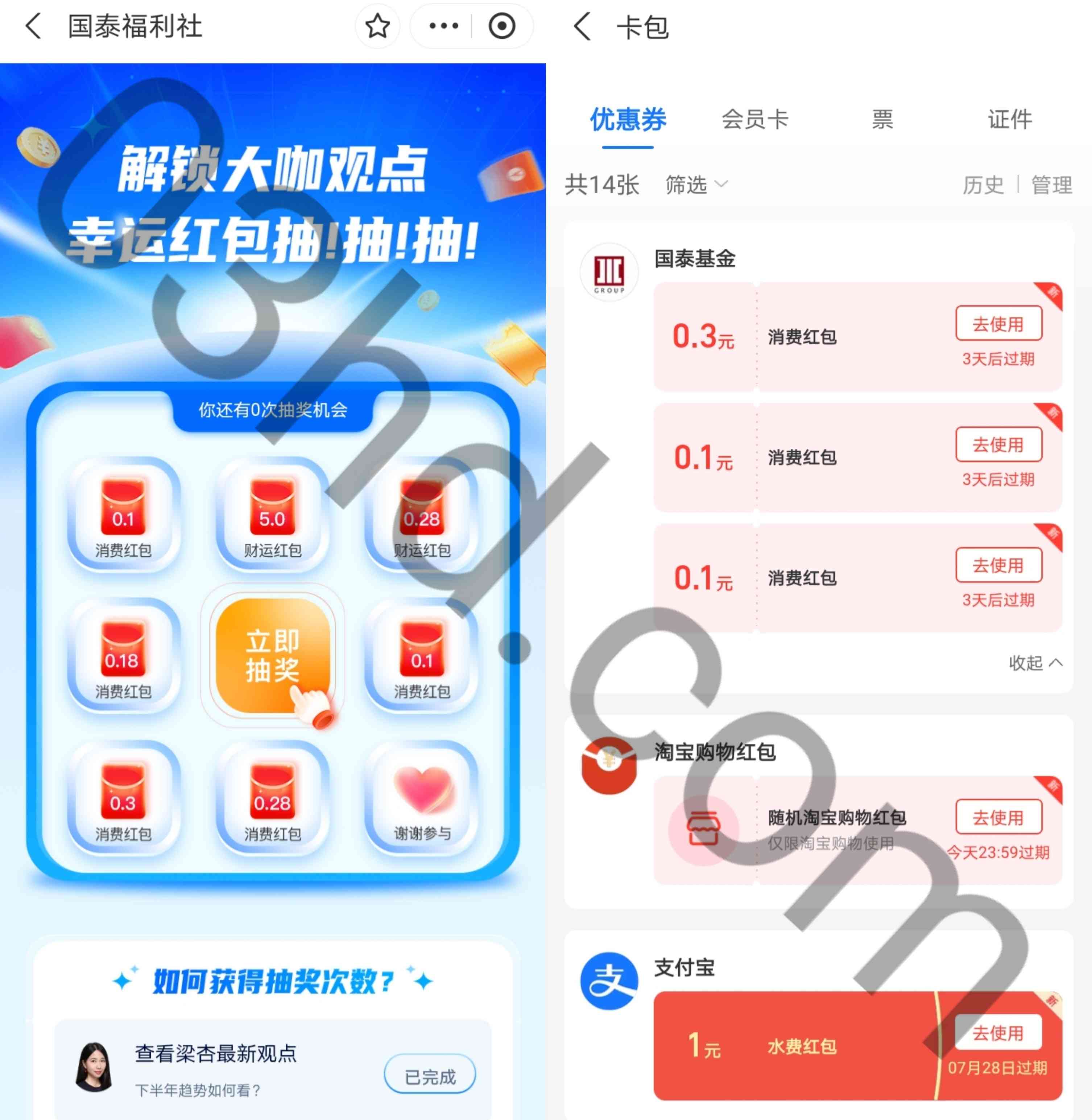Close the mini program via circle icon
Viewport: 1092px width, 1120px height.
[502, 26]
